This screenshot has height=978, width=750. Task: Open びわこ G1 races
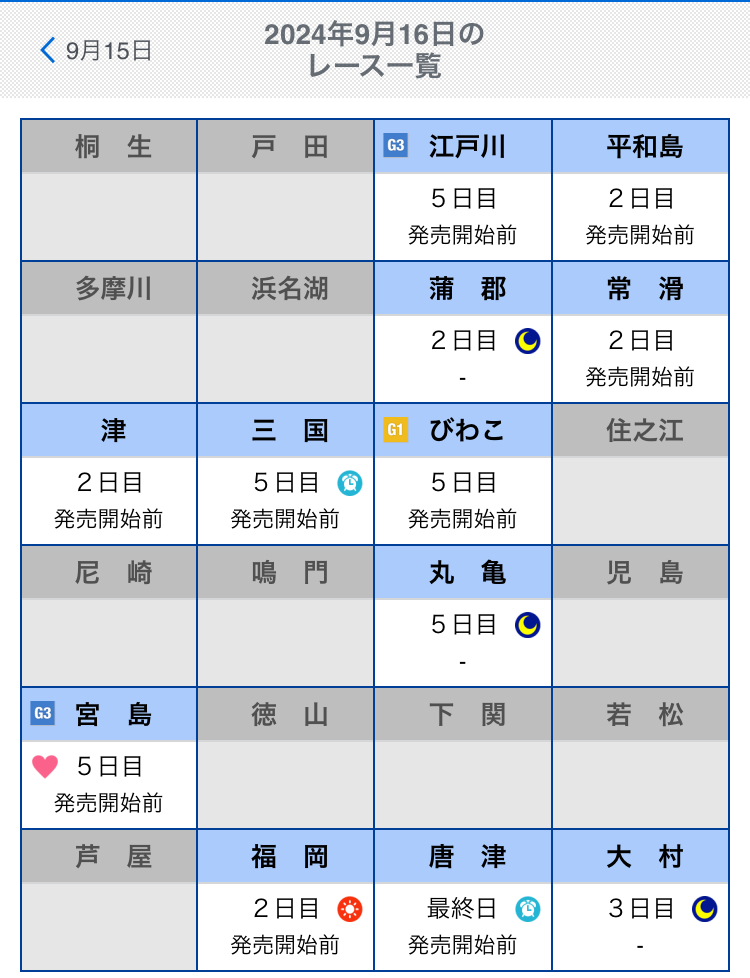(463, 474)
